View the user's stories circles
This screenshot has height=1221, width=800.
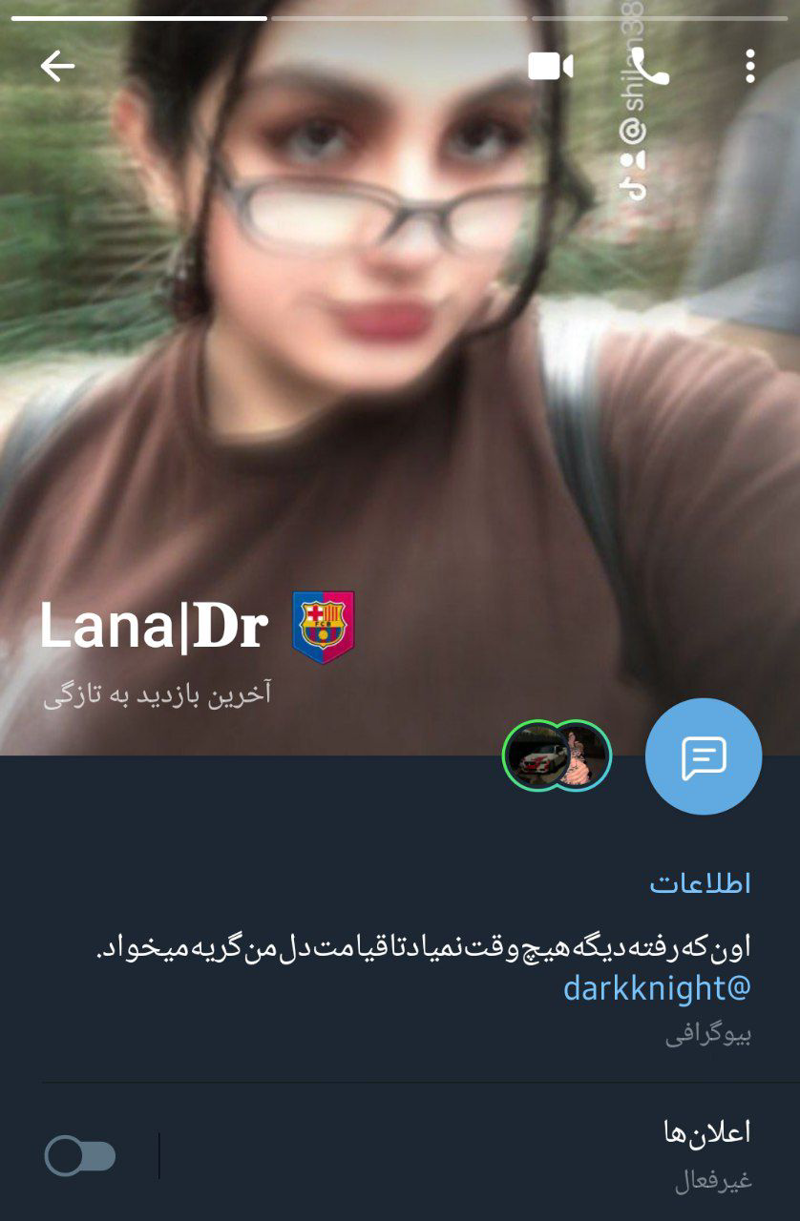[x=557, y=756]
